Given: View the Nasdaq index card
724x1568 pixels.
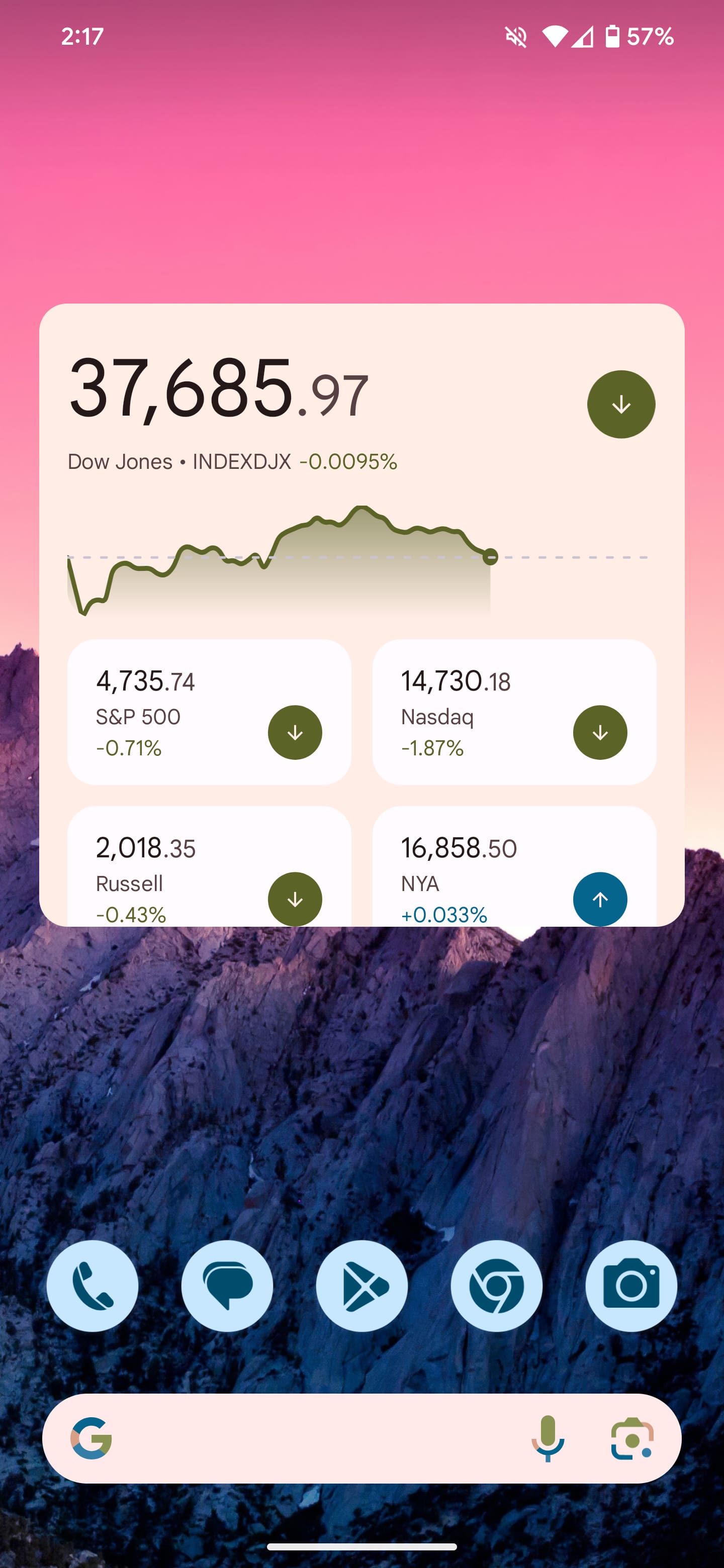Looking at the screenshot, I should coord(514,712).
